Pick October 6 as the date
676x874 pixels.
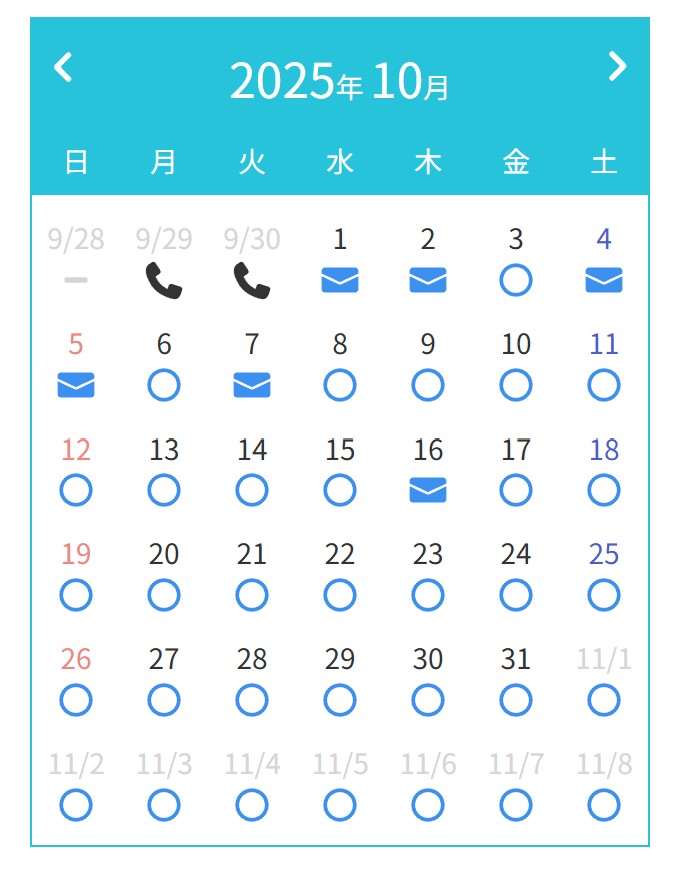[164, 385]
